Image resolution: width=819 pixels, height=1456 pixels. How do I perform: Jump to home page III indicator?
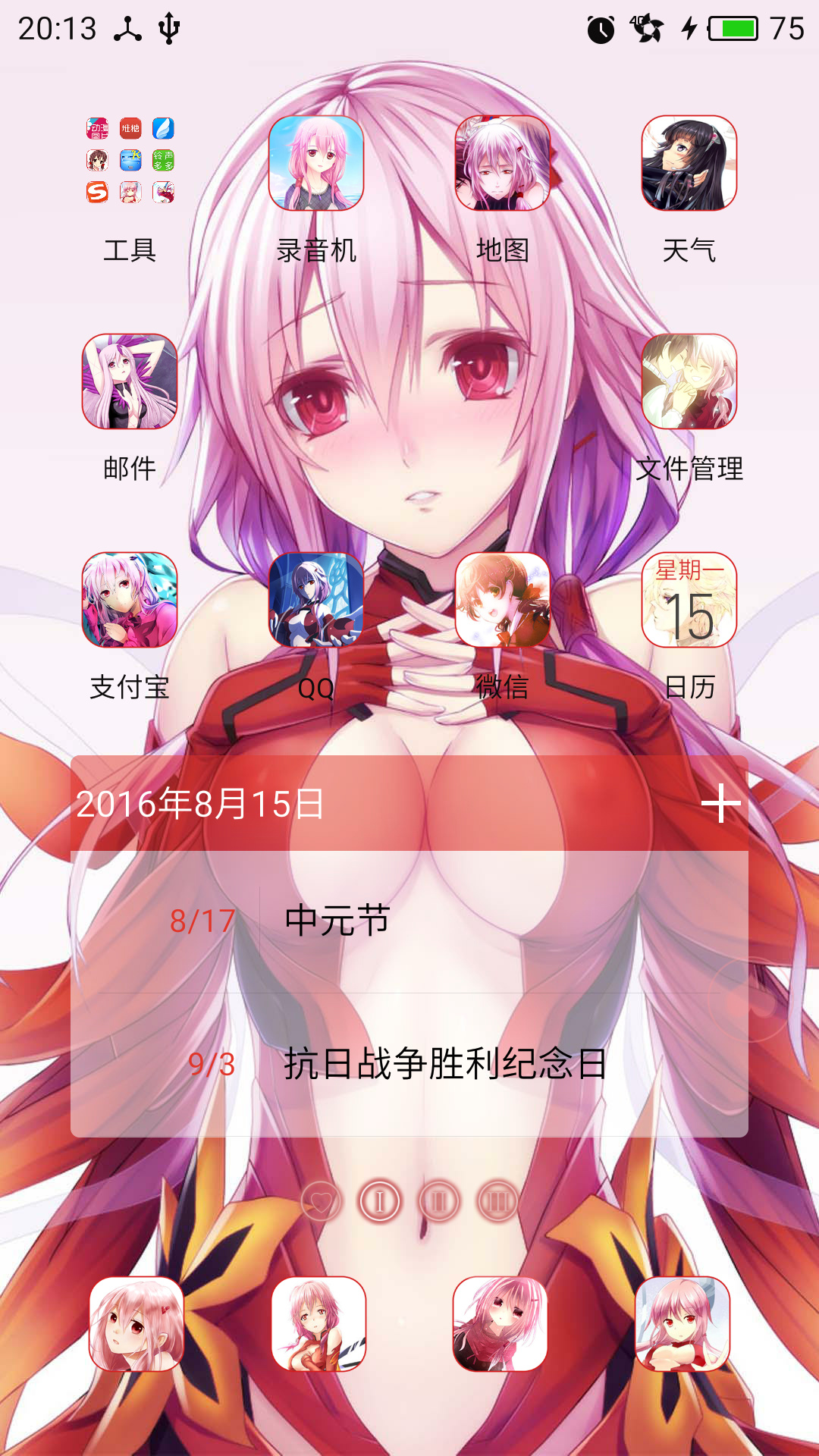(497, 1201)
